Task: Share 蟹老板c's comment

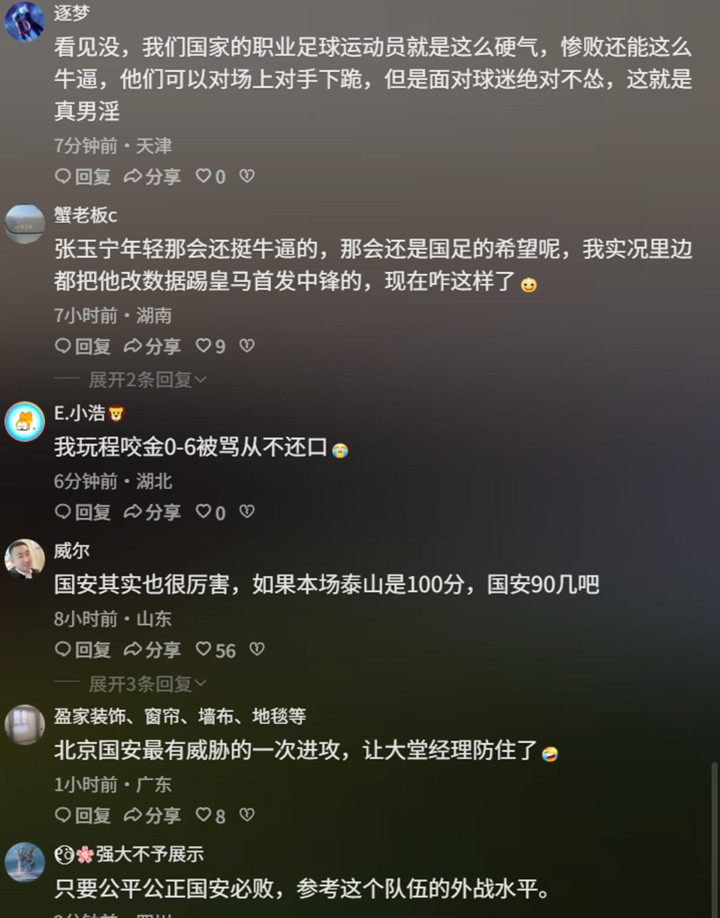Action: (152, 346)
